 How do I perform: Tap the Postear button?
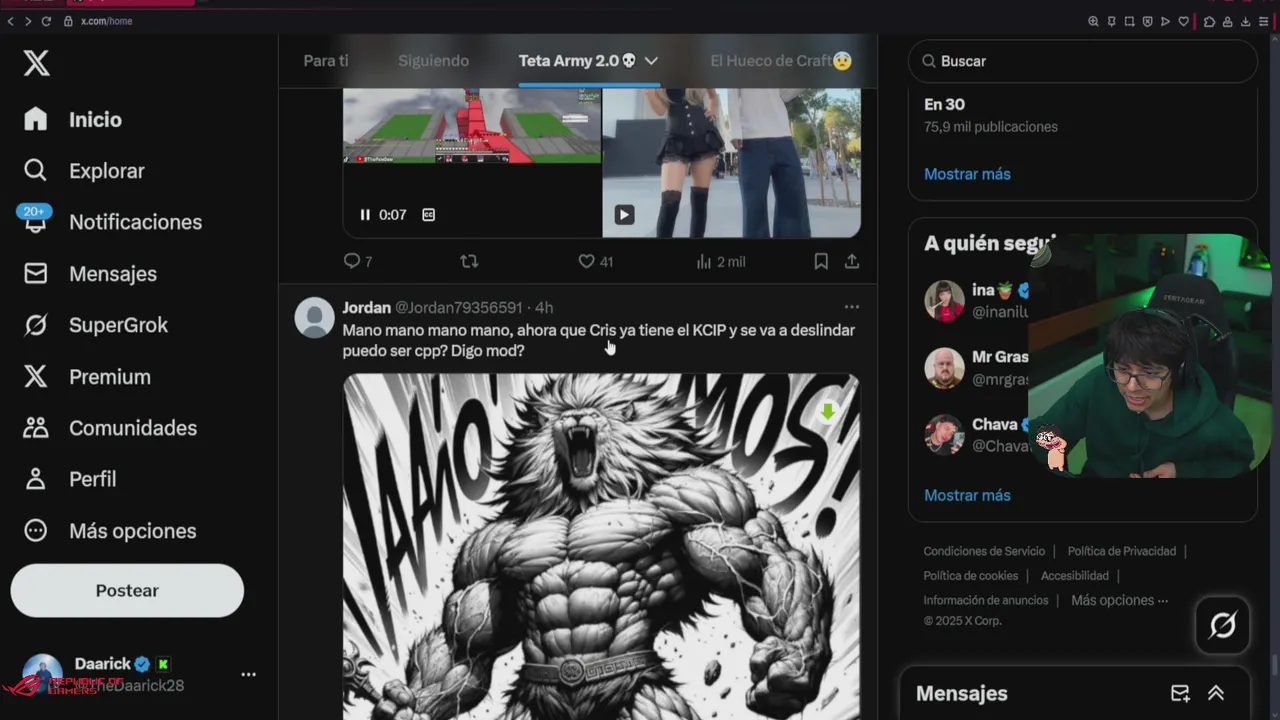coord(127,591)
